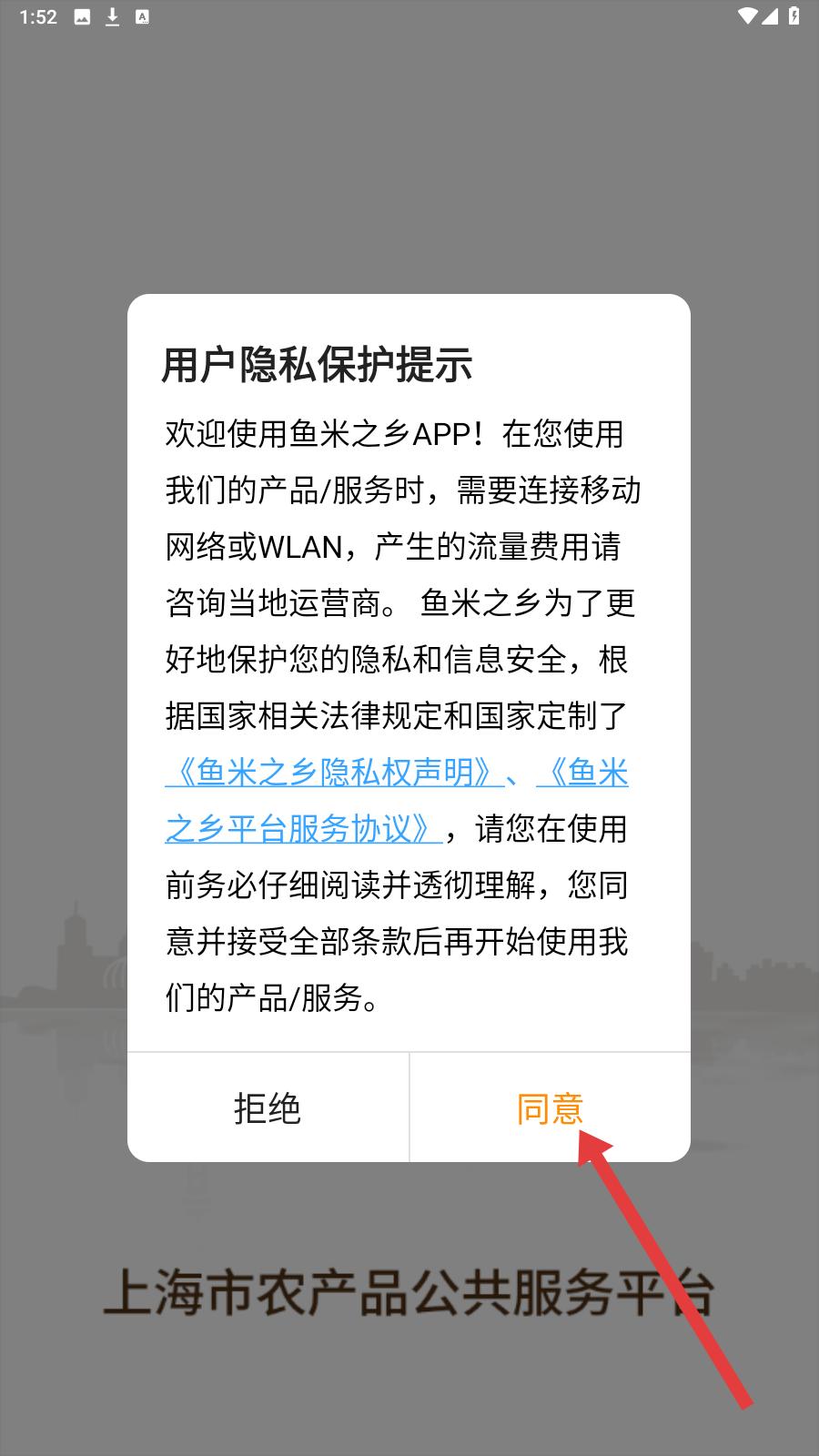The width and height of the screenshot is (819, 1456).
Task: Decline with the 拒绝 button
Action: [268, 1107]
